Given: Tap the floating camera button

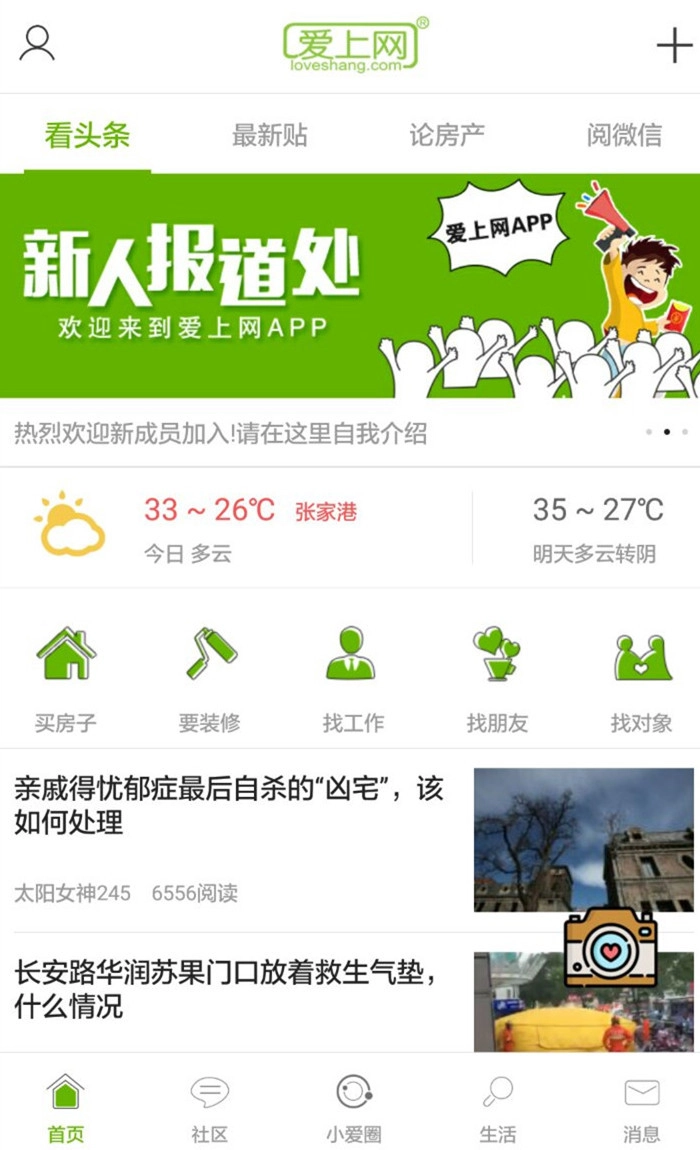Looking at the screenshot, I should coord(610,947).
